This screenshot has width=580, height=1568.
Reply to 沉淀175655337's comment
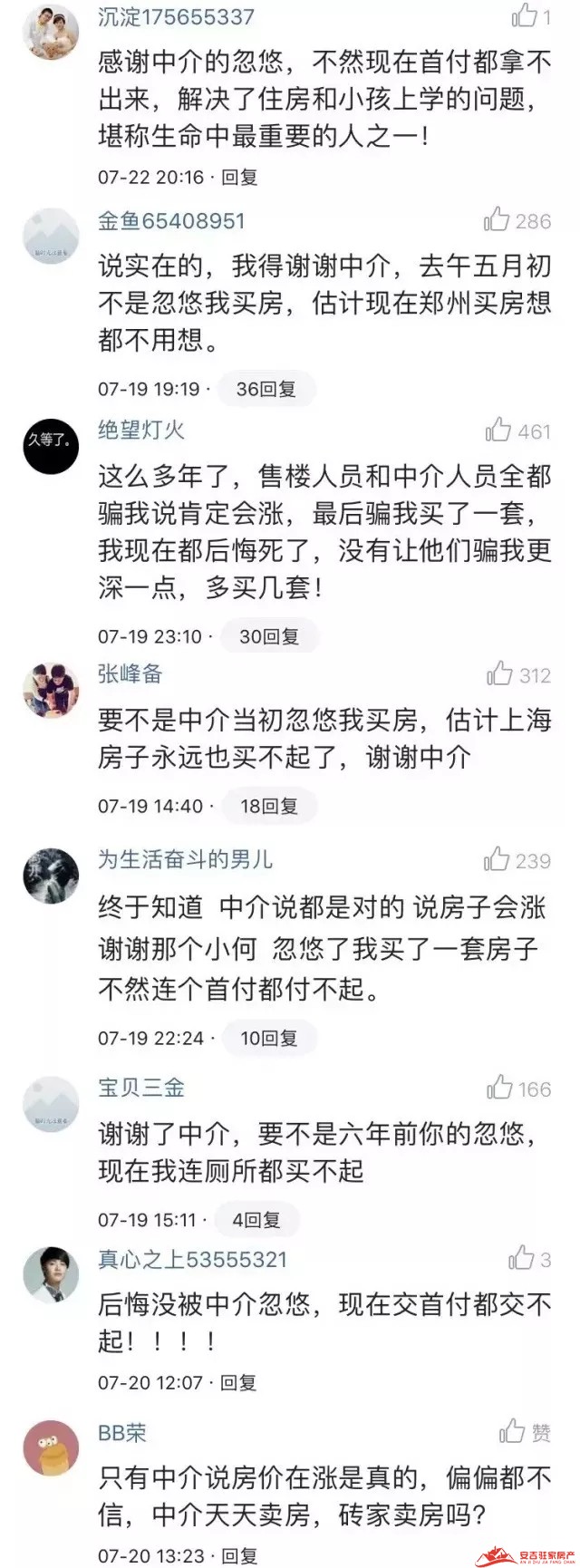pos(240,178)
